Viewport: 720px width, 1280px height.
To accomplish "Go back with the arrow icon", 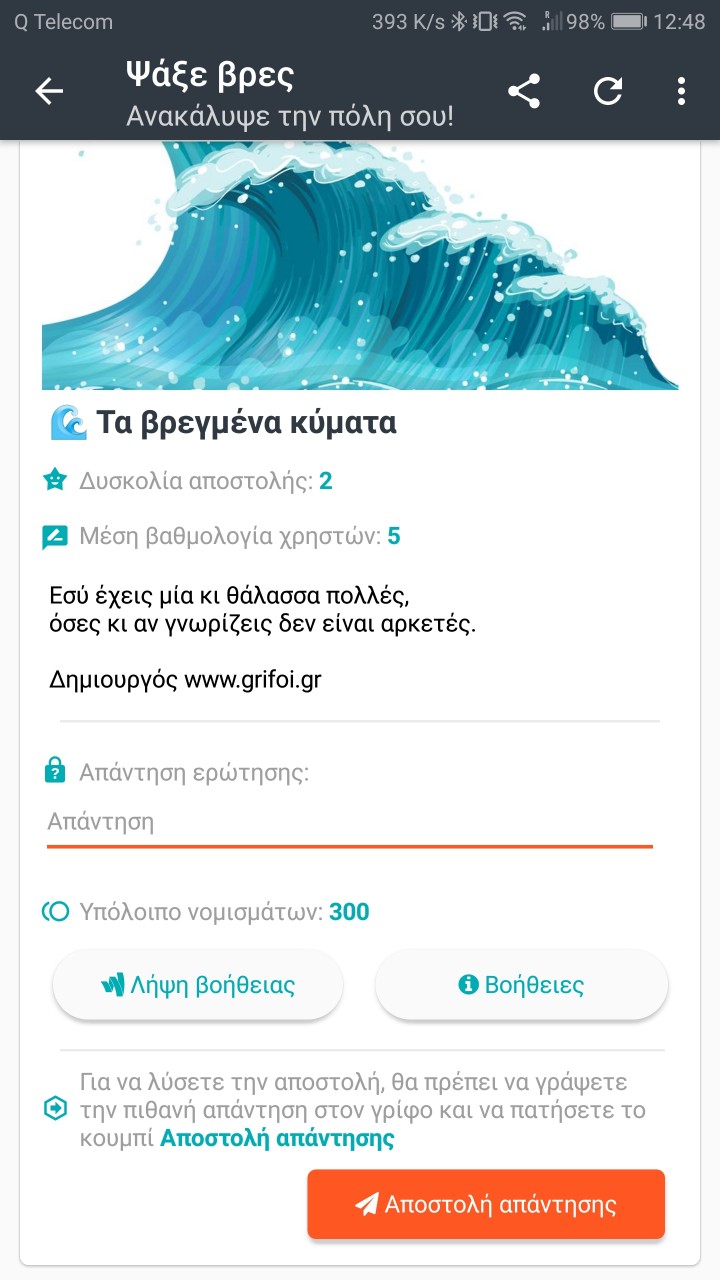I will tap(49, 91).
